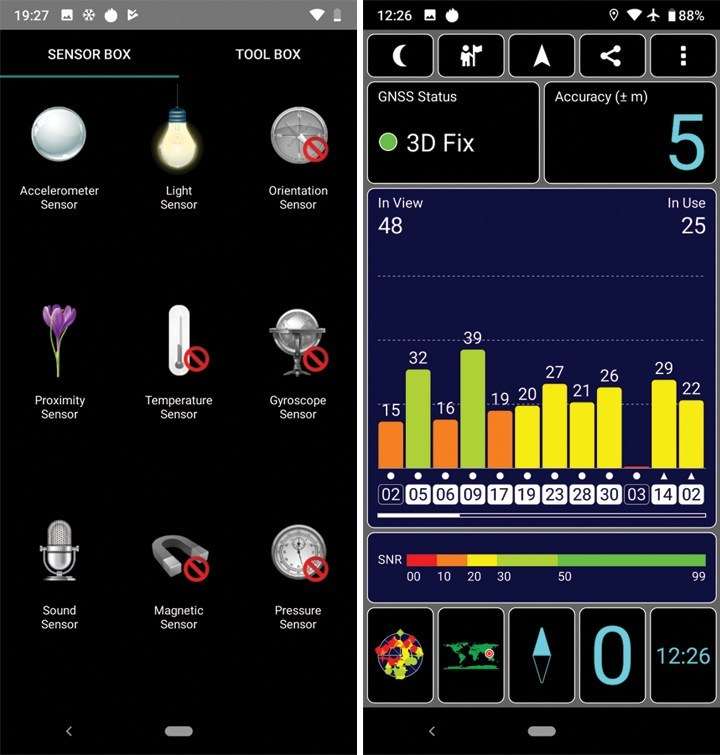Select the Sensor Box tab
720x755 pixels.
[89, 54]
